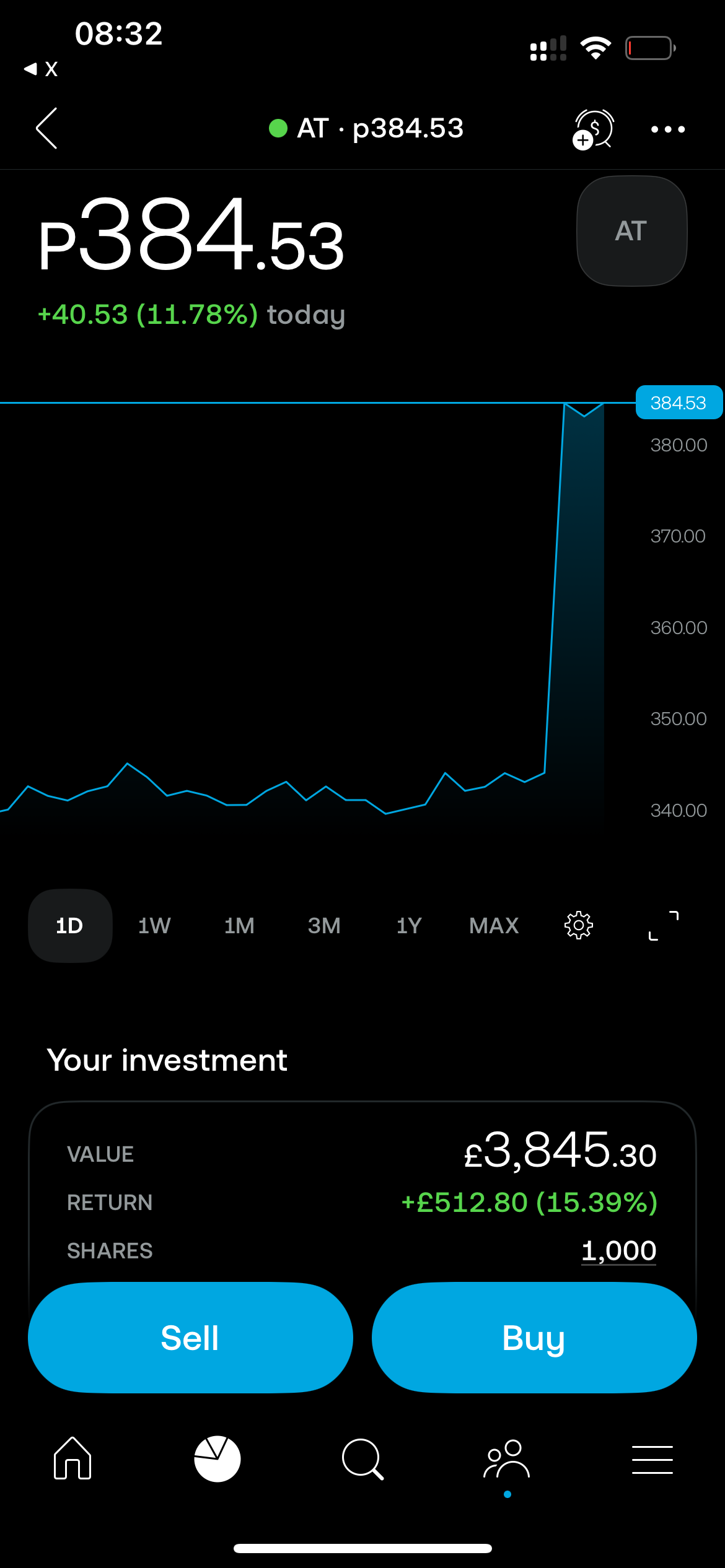Image resolution: width=725 pixels, height=1568 pixels.
Task: Tap the Sell button
Action: pos(190,1338)
